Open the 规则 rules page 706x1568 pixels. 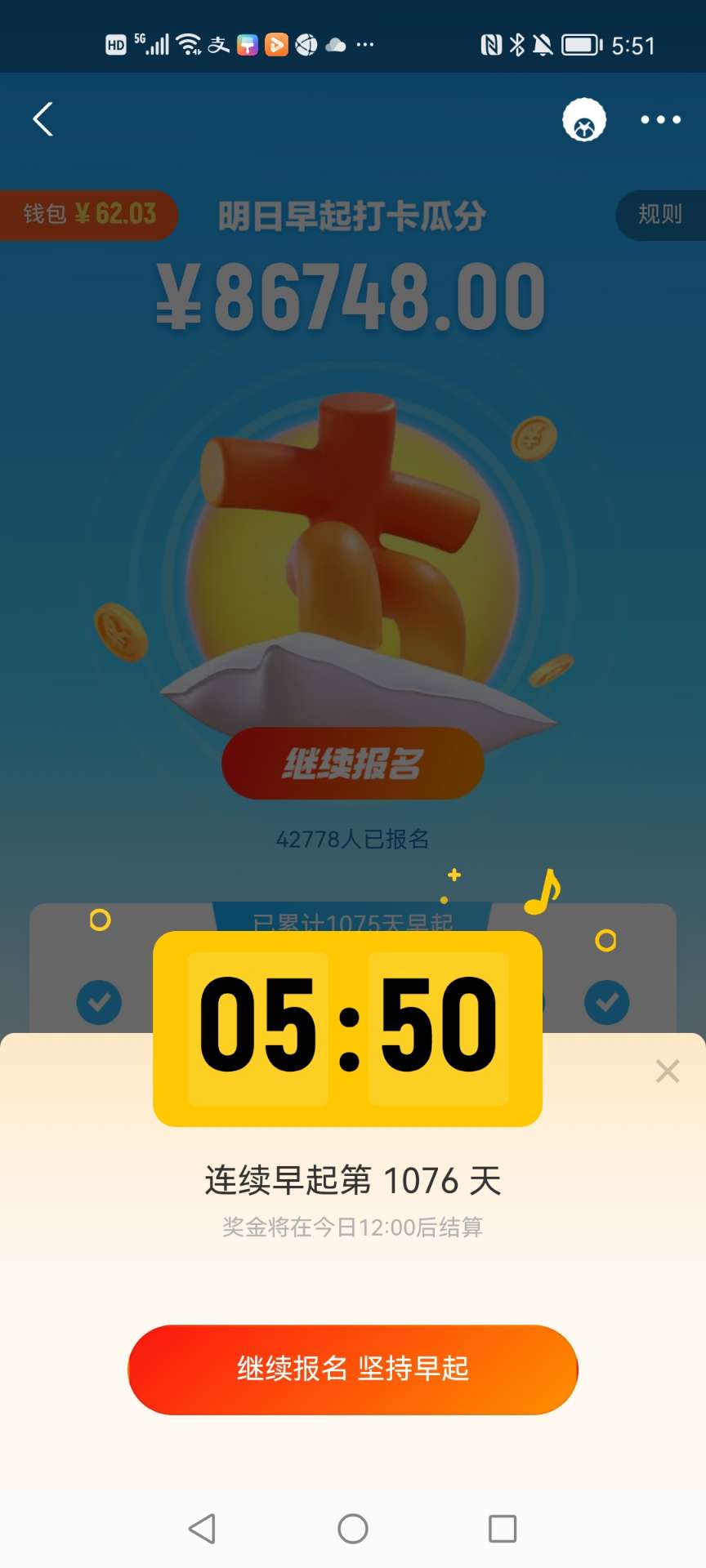659,215
